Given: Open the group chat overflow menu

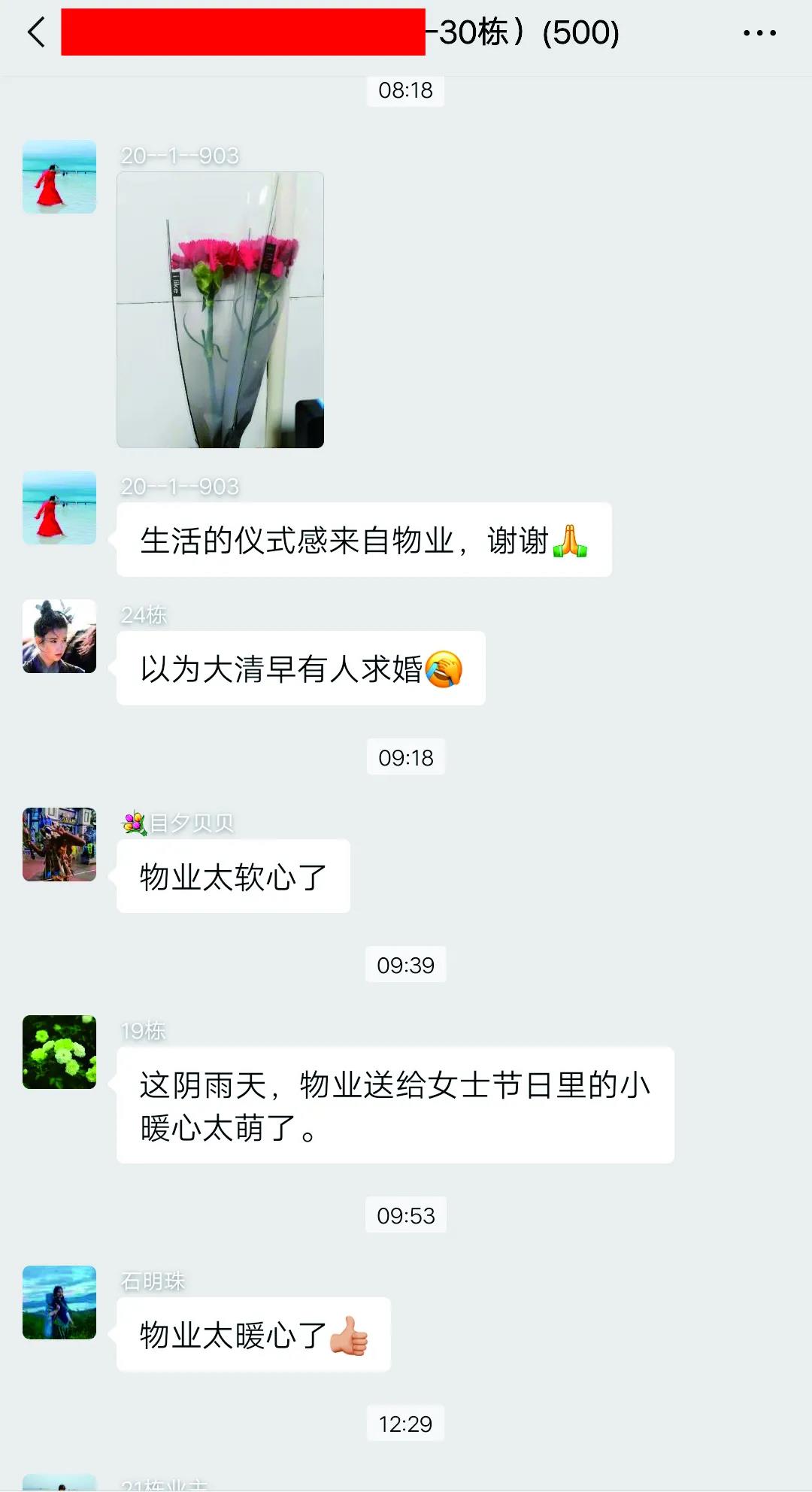Looking at the screenshot, I should pyautogui.click(x=759, y=33).
